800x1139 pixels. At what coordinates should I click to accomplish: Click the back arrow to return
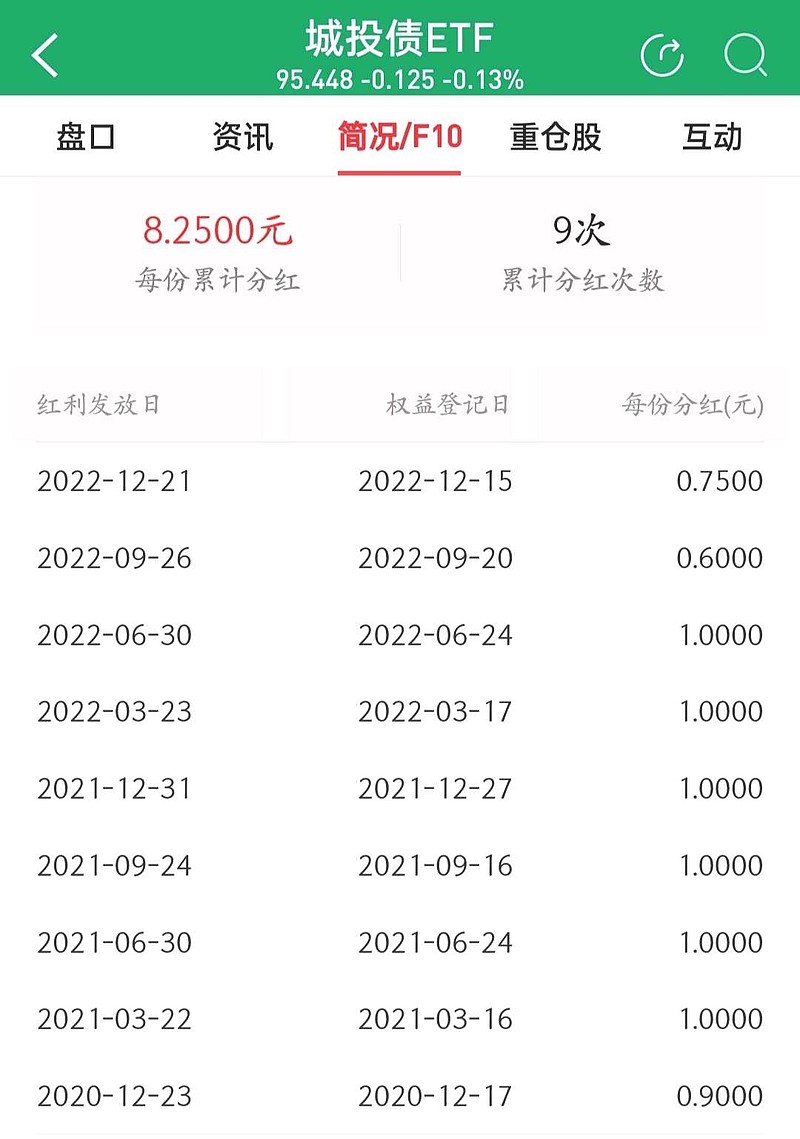44,54
